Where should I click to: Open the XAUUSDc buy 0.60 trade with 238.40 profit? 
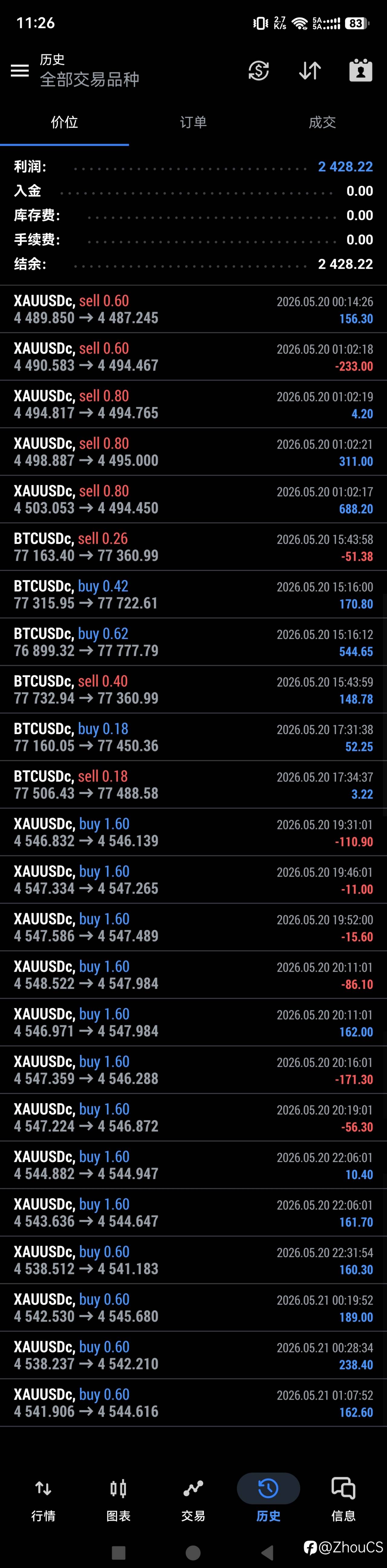pos(193,1355)
